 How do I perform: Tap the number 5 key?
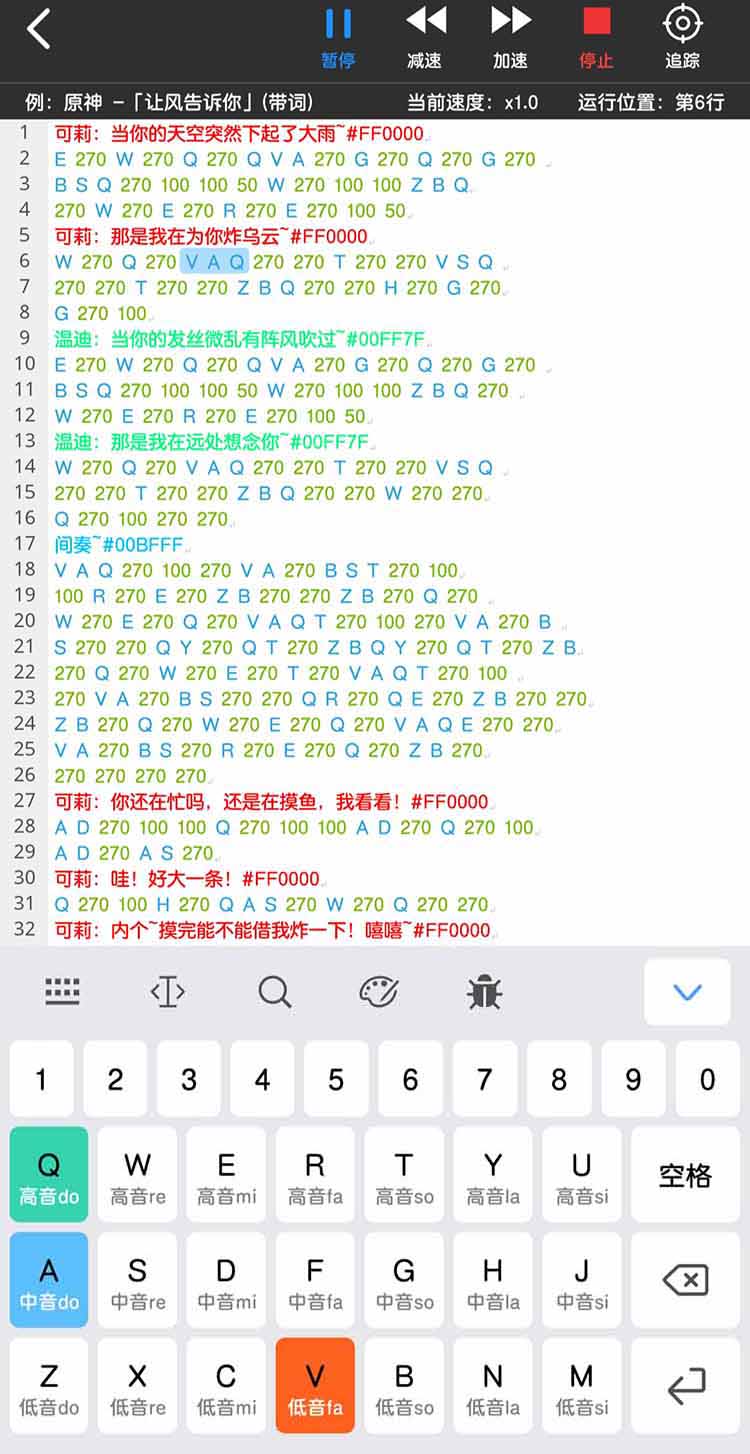coord(336,1079)
